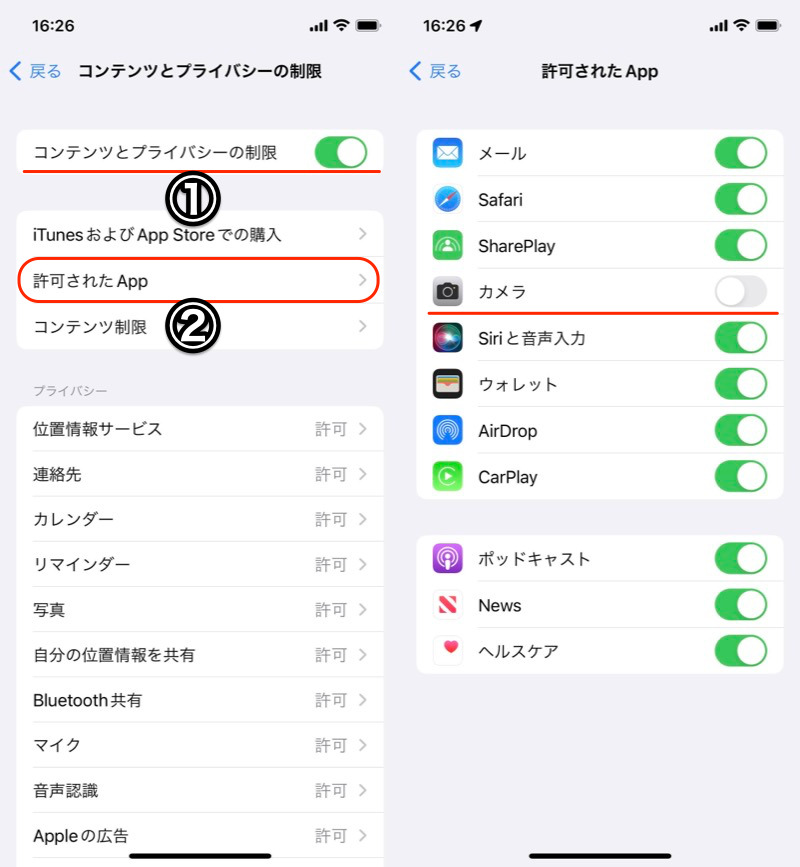Disable the メール app switch

[740, 153]
